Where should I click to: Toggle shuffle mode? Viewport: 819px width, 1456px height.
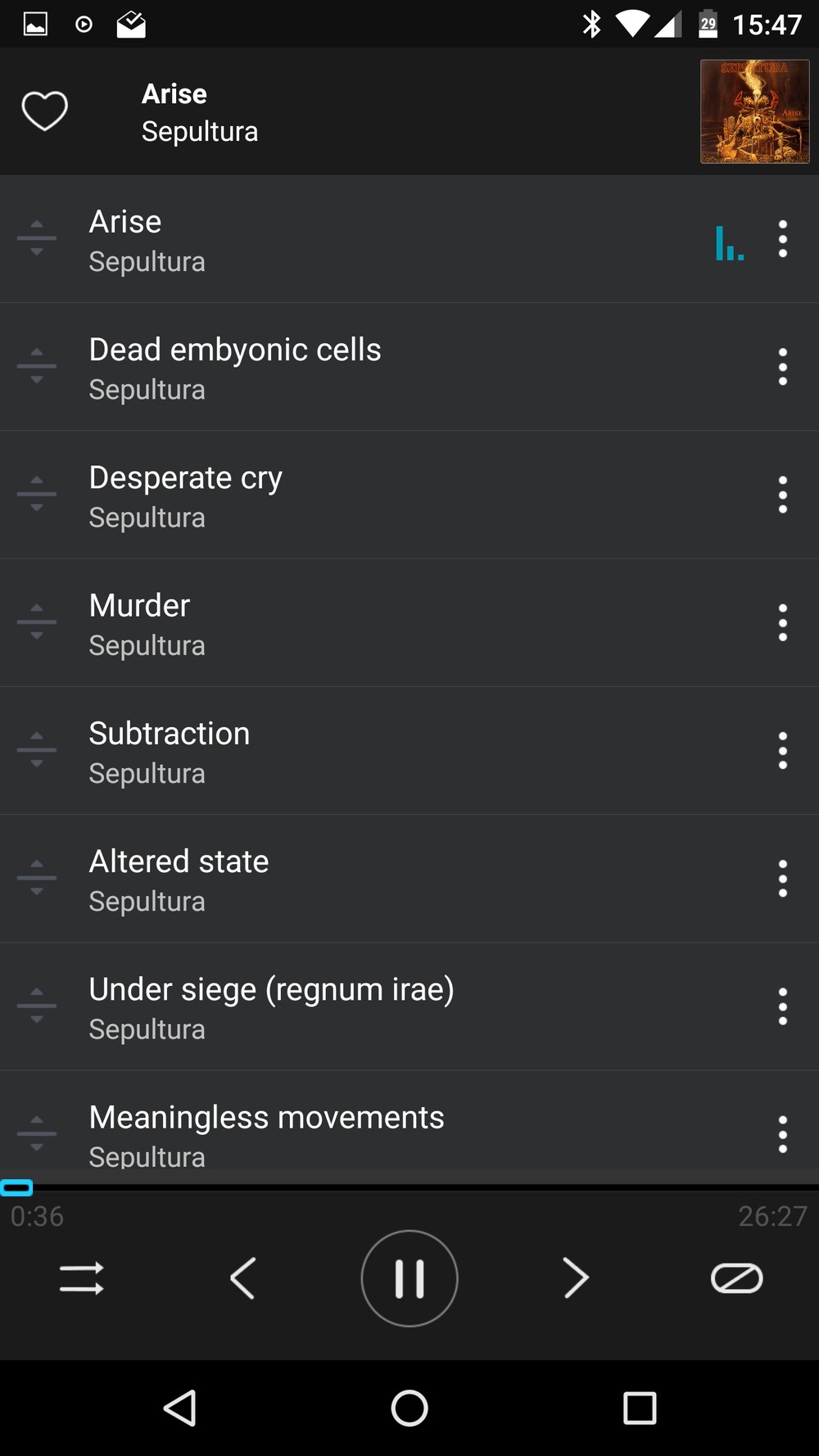point(82,1277)
